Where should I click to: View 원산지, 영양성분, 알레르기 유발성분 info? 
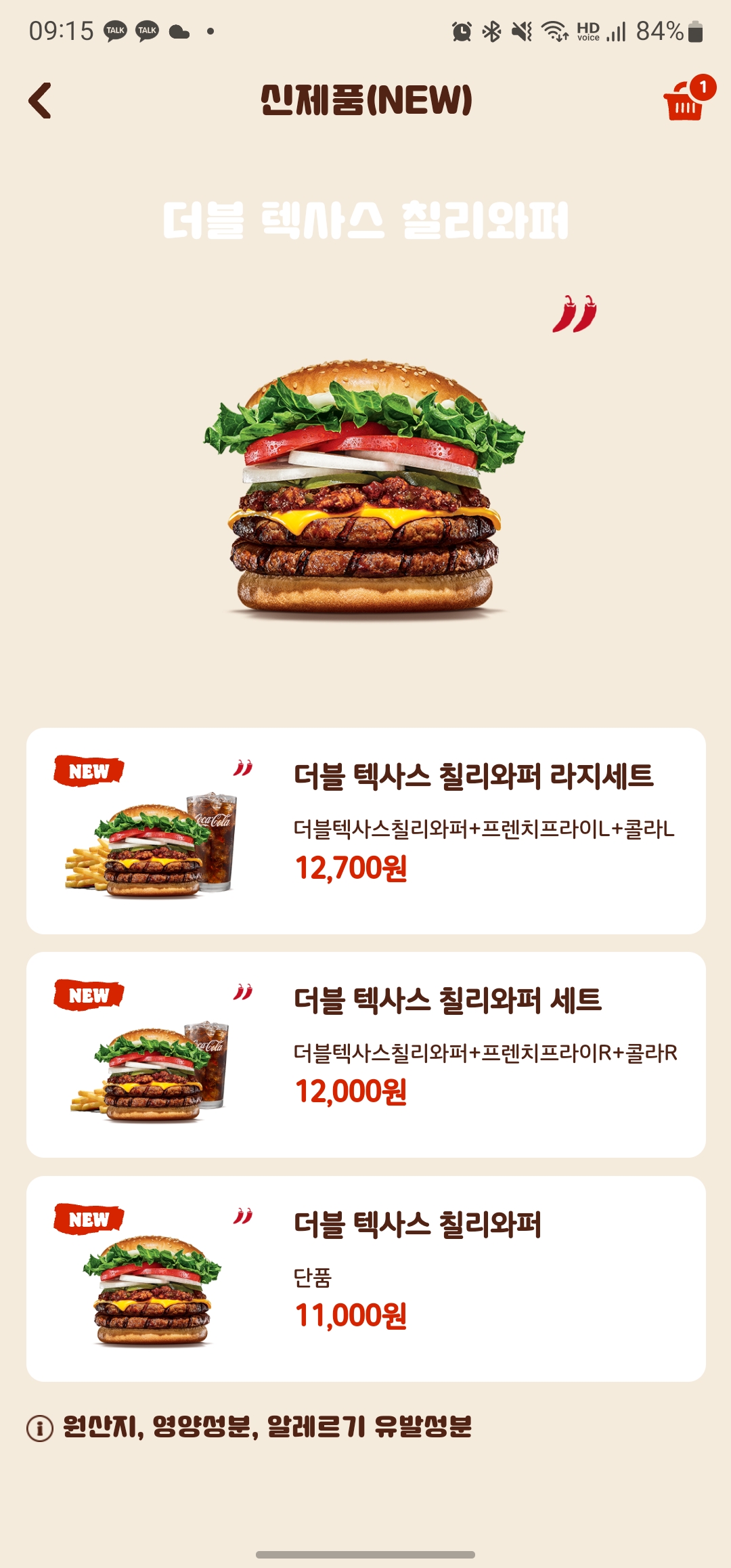250,1427
